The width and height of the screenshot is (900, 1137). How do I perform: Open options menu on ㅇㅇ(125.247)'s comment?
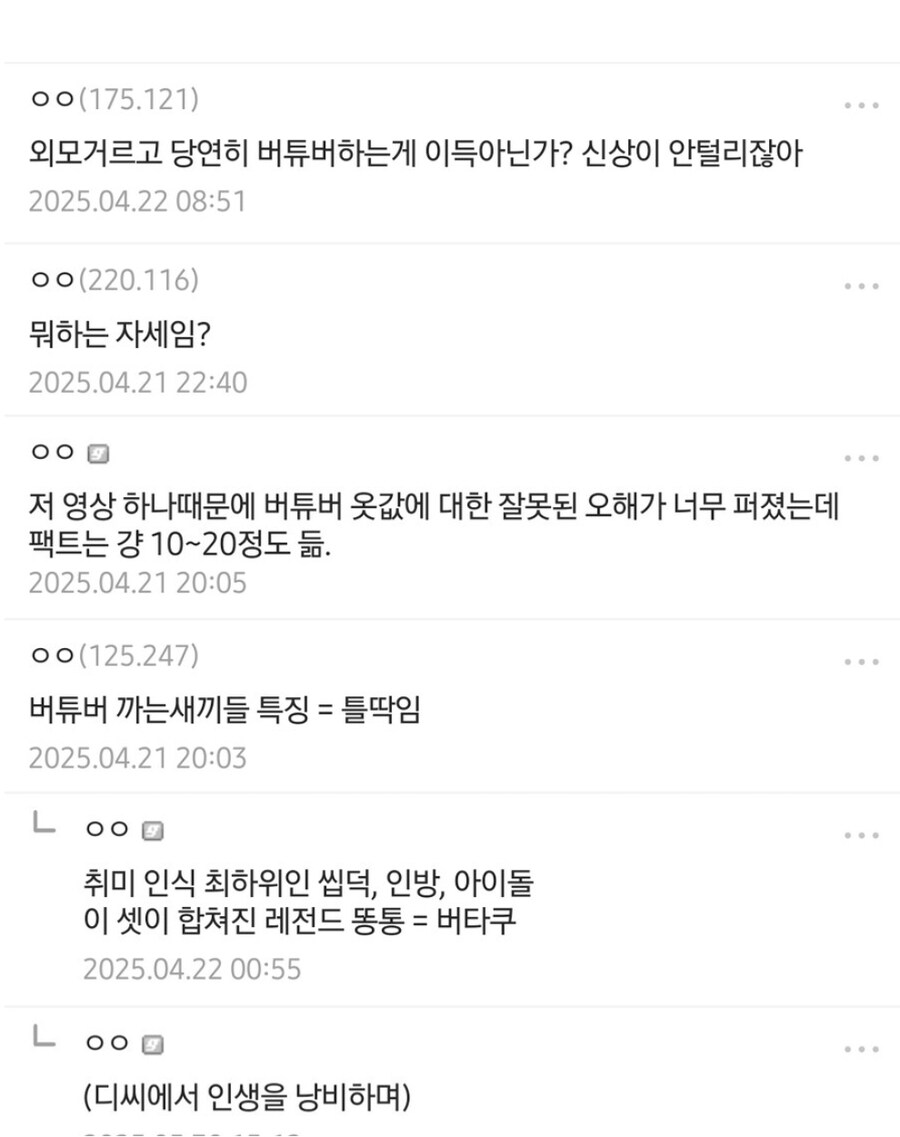(861, 660)
